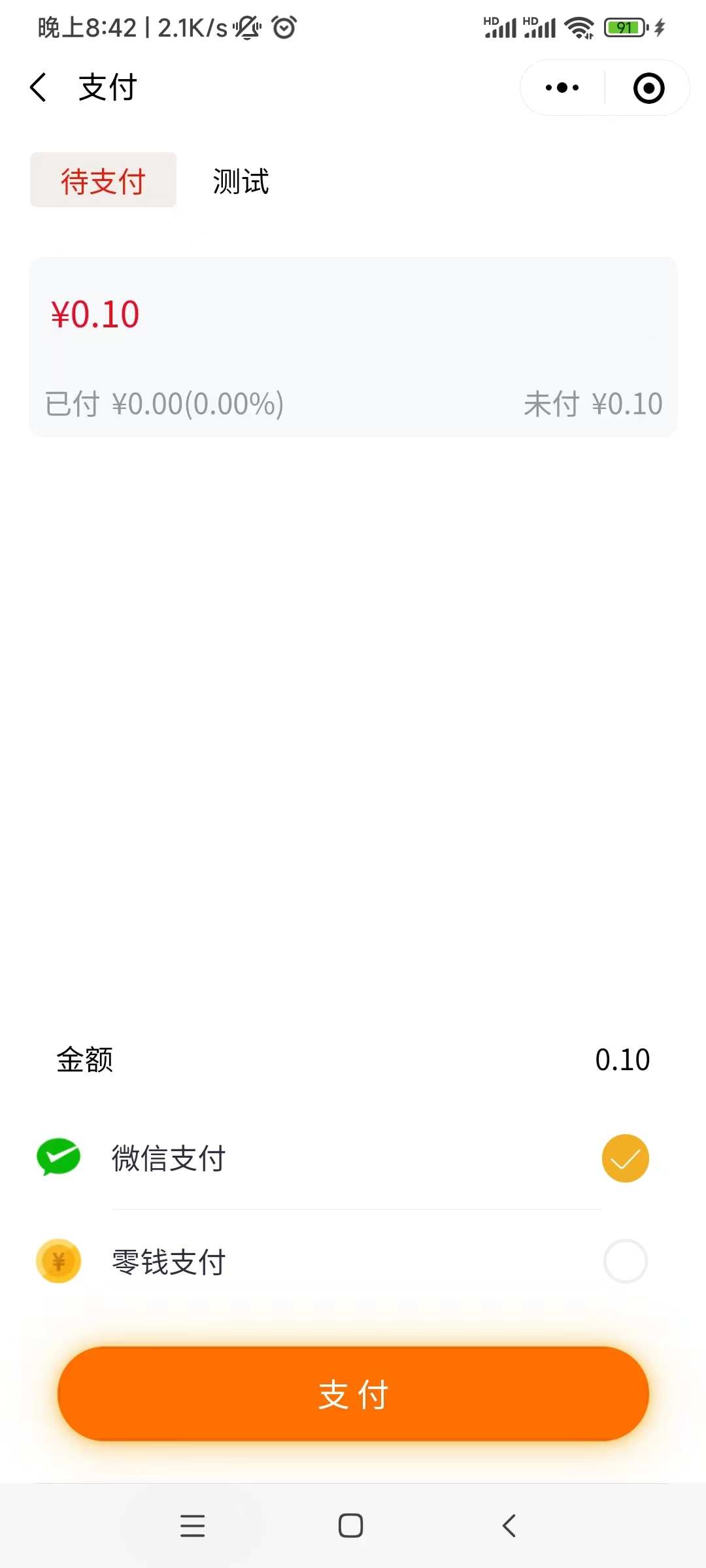706x1568 pixels.
Task: Select 微信支付 as payment method
Action: pyautogui.click(x=343, y=1158)
